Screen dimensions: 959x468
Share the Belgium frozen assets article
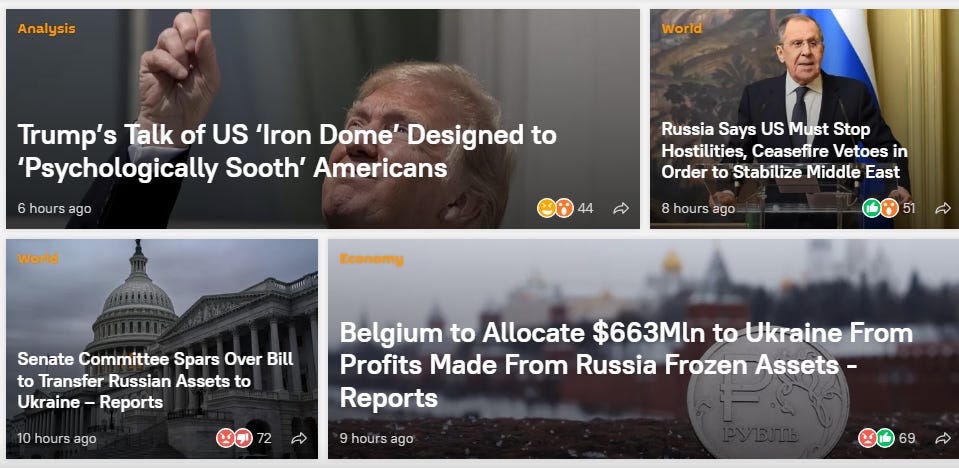pos(943,439)
